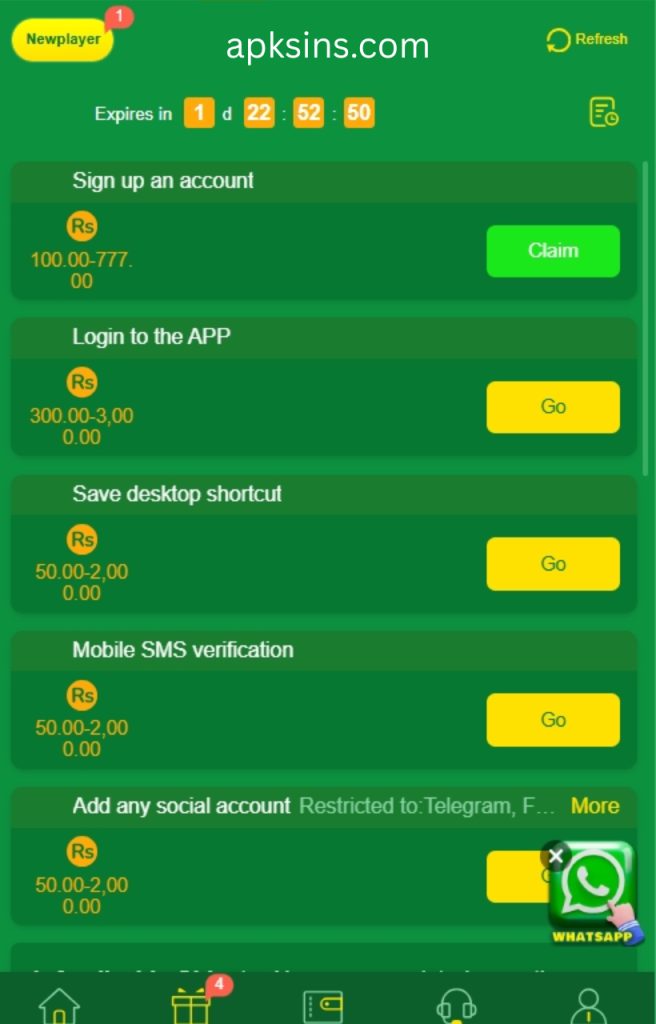
Task: Tap Go for Mobile SMS verification
Action: tap(553, 720)
